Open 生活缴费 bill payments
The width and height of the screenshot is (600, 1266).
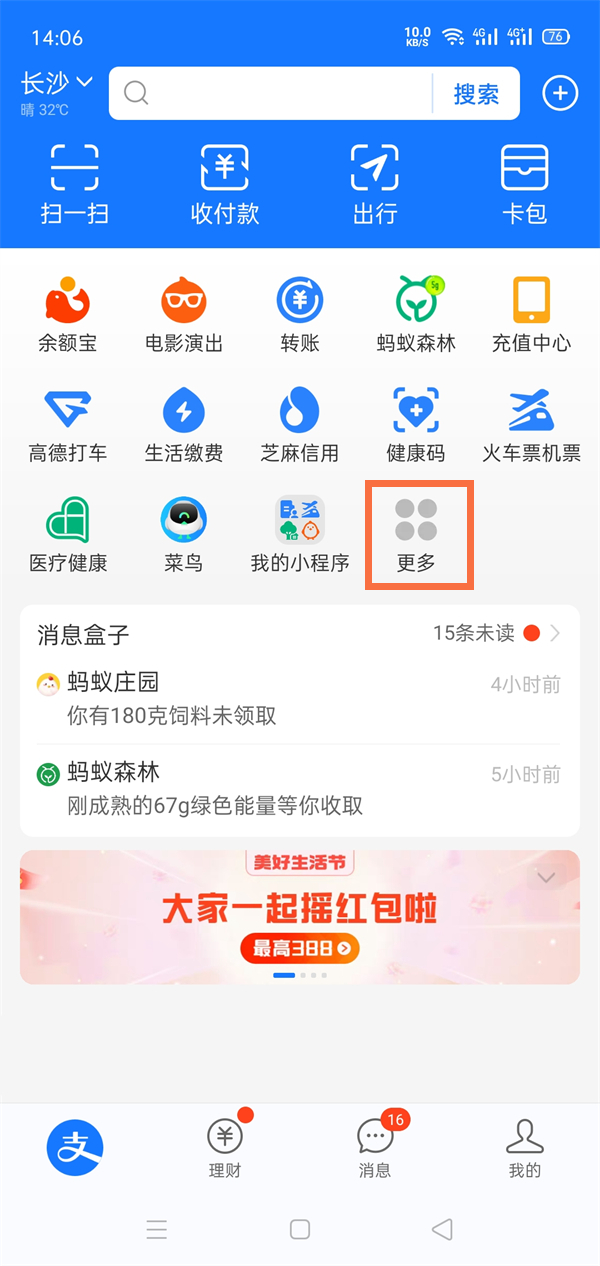click(x=184, y=424)
